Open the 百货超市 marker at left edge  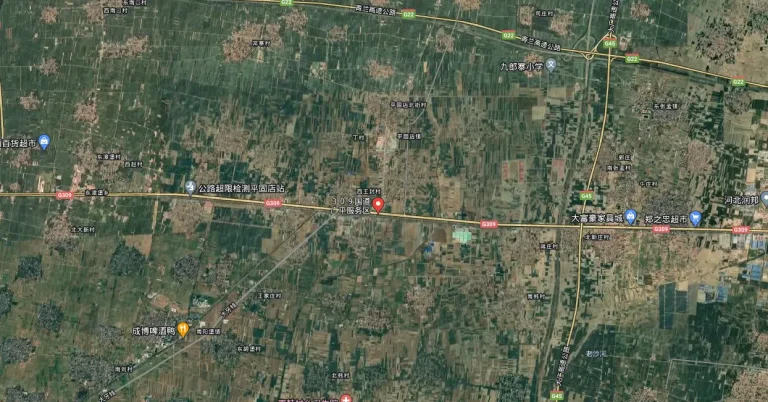(44, 143)
